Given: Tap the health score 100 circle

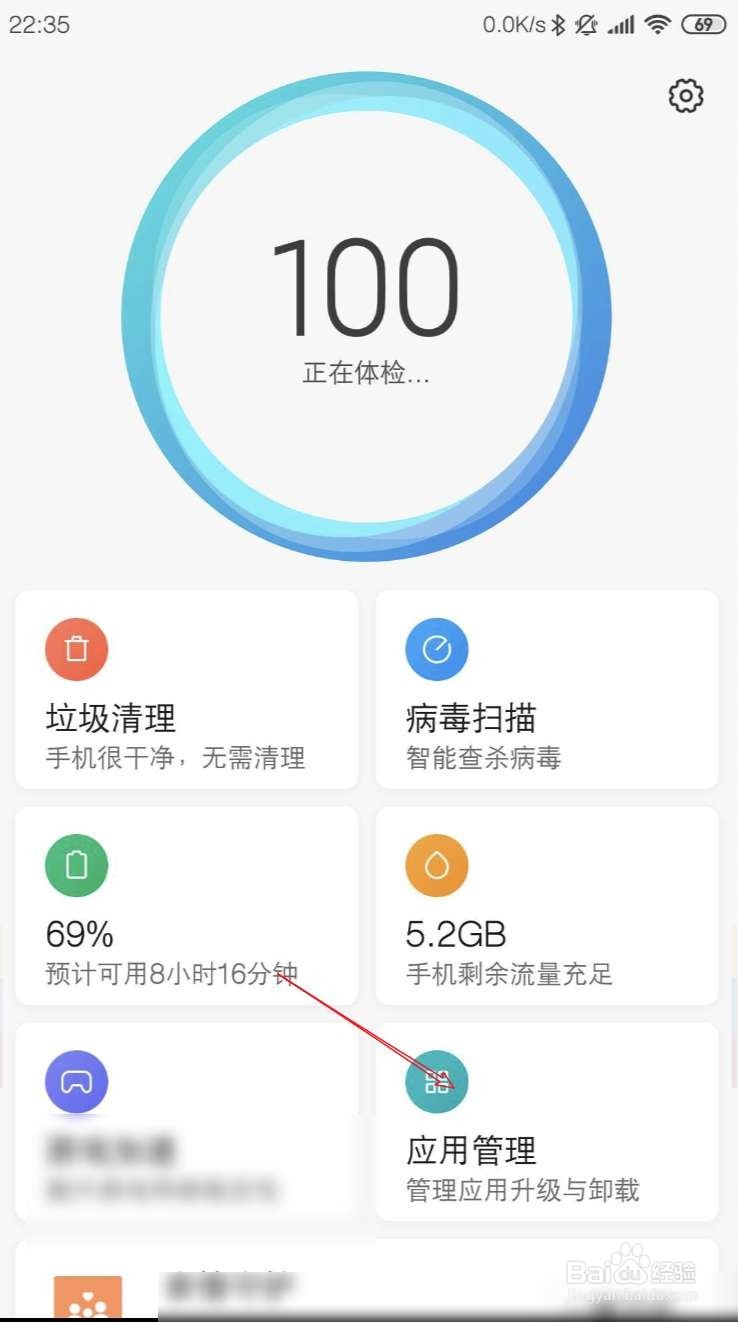Looking at the screenshot, I should tap(369, 290).
